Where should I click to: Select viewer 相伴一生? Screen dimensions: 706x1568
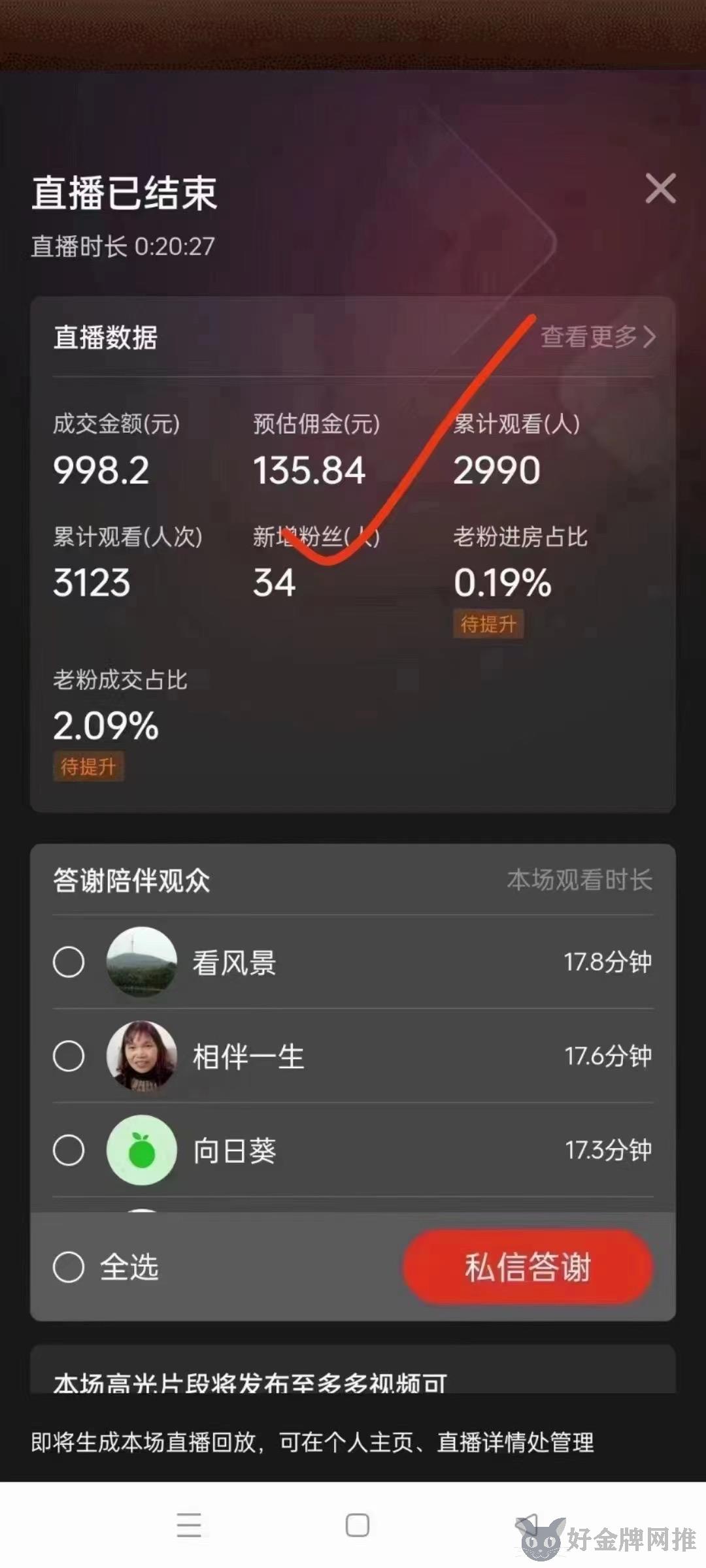pyautogui.click(x=69, y=1056)
